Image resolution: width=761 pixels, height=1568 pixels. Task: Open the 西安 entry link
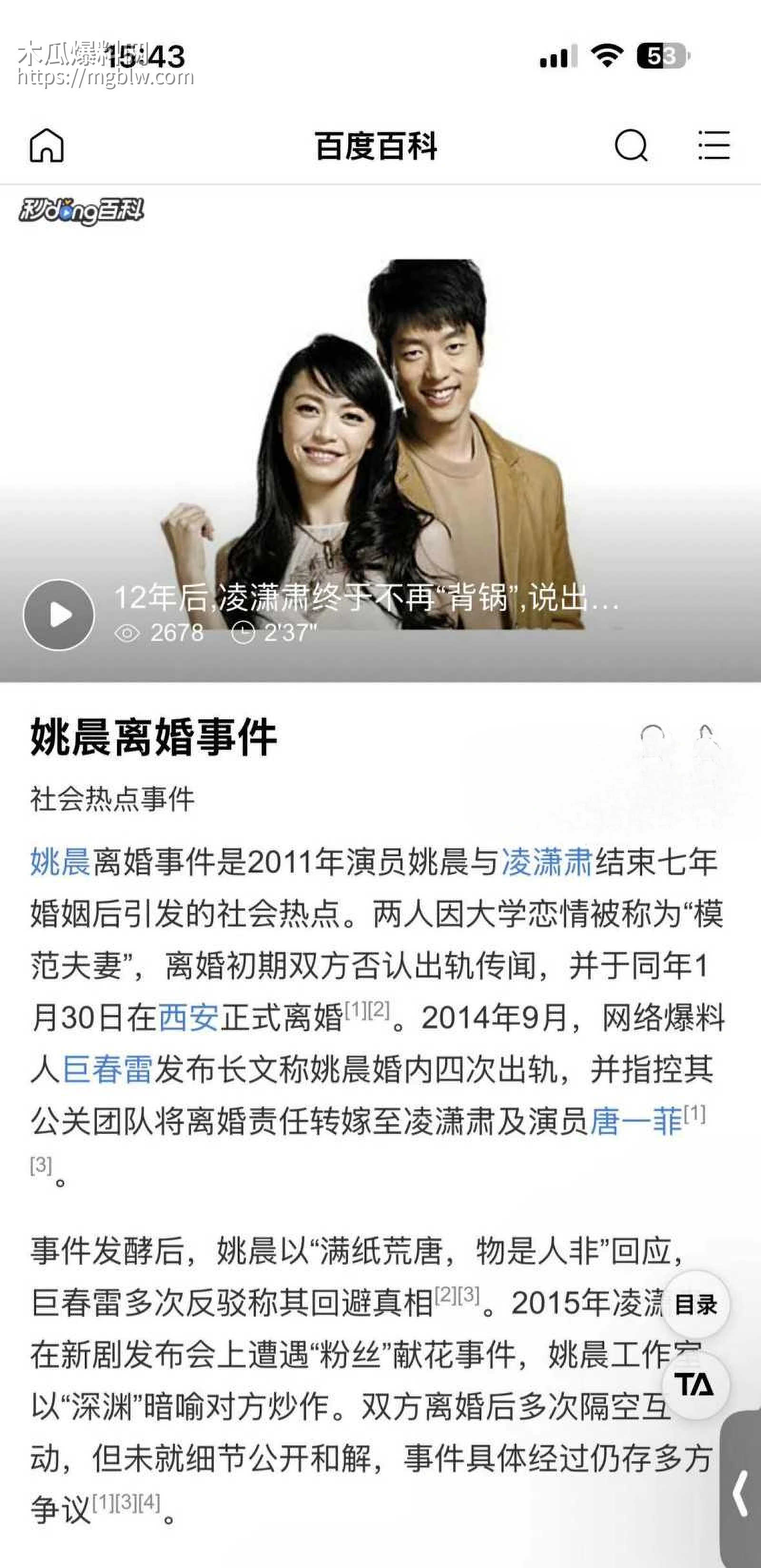[189, 1013]
